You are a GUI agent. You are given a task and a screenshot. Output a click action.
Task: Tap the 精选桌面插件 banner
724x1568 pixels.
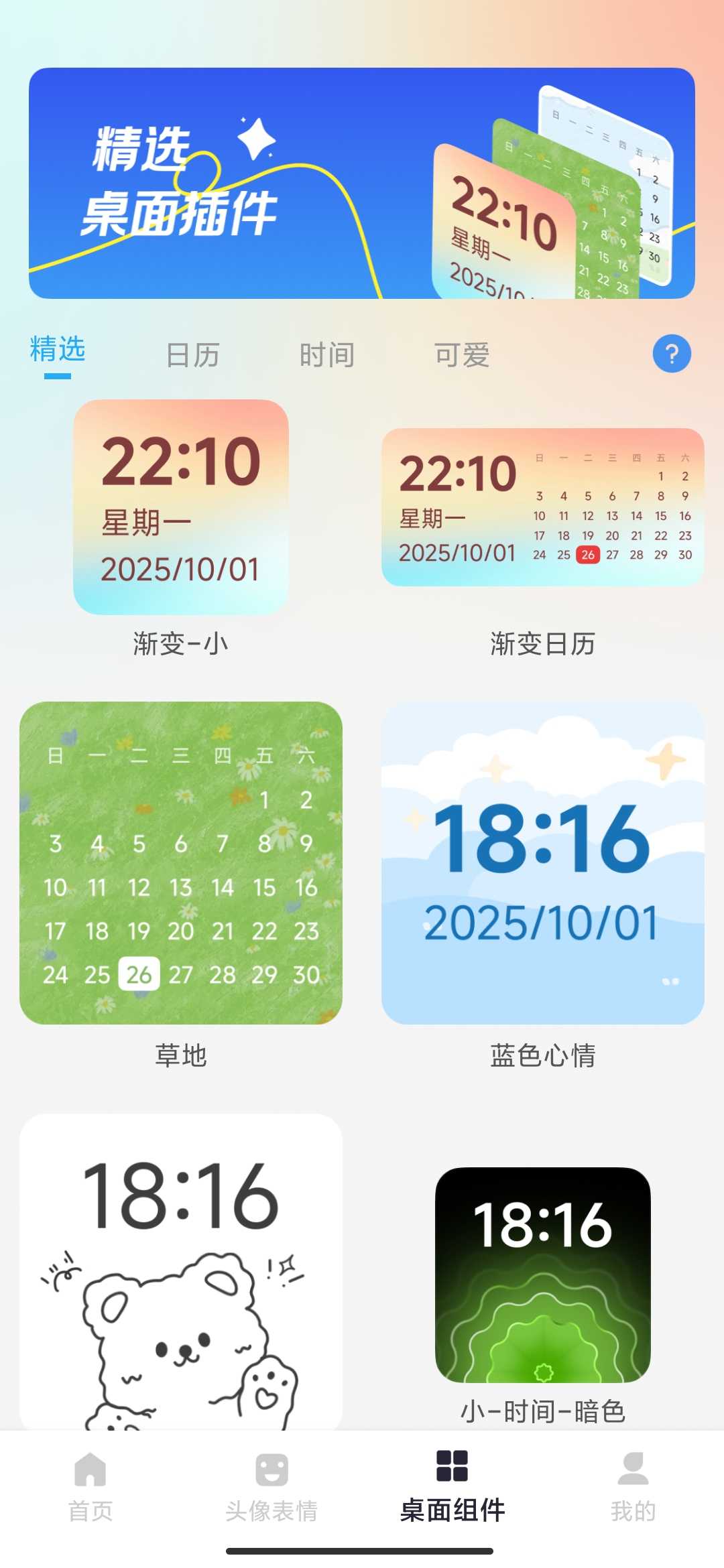[362, 183]
